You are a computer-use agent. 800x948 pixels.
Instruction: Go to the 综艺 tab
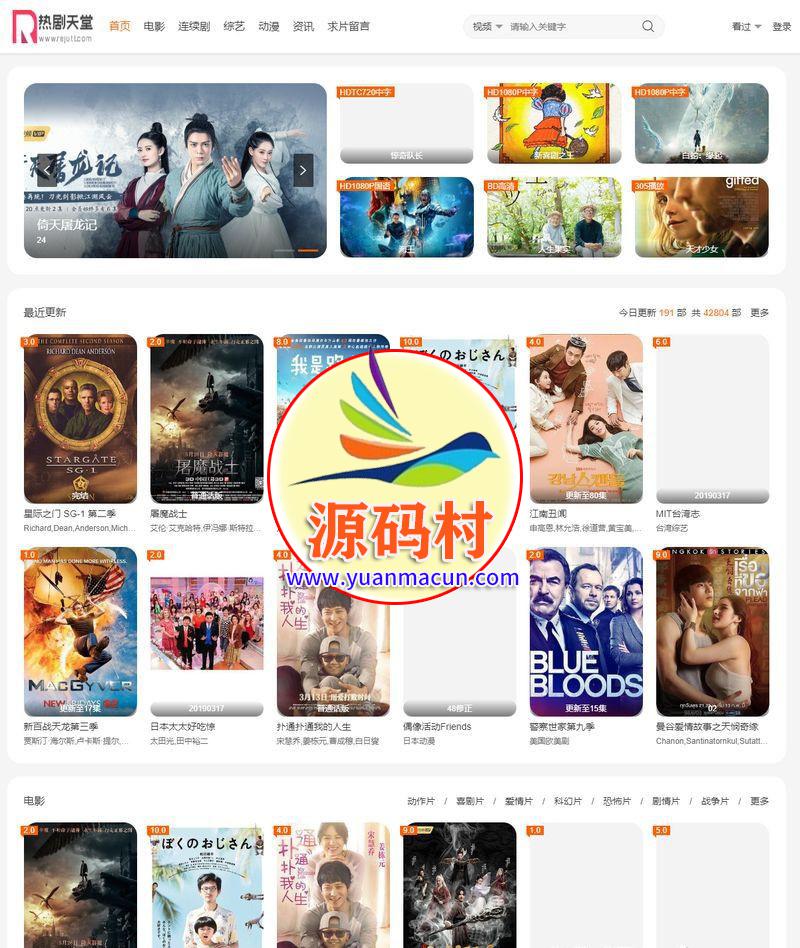(234, 26)
